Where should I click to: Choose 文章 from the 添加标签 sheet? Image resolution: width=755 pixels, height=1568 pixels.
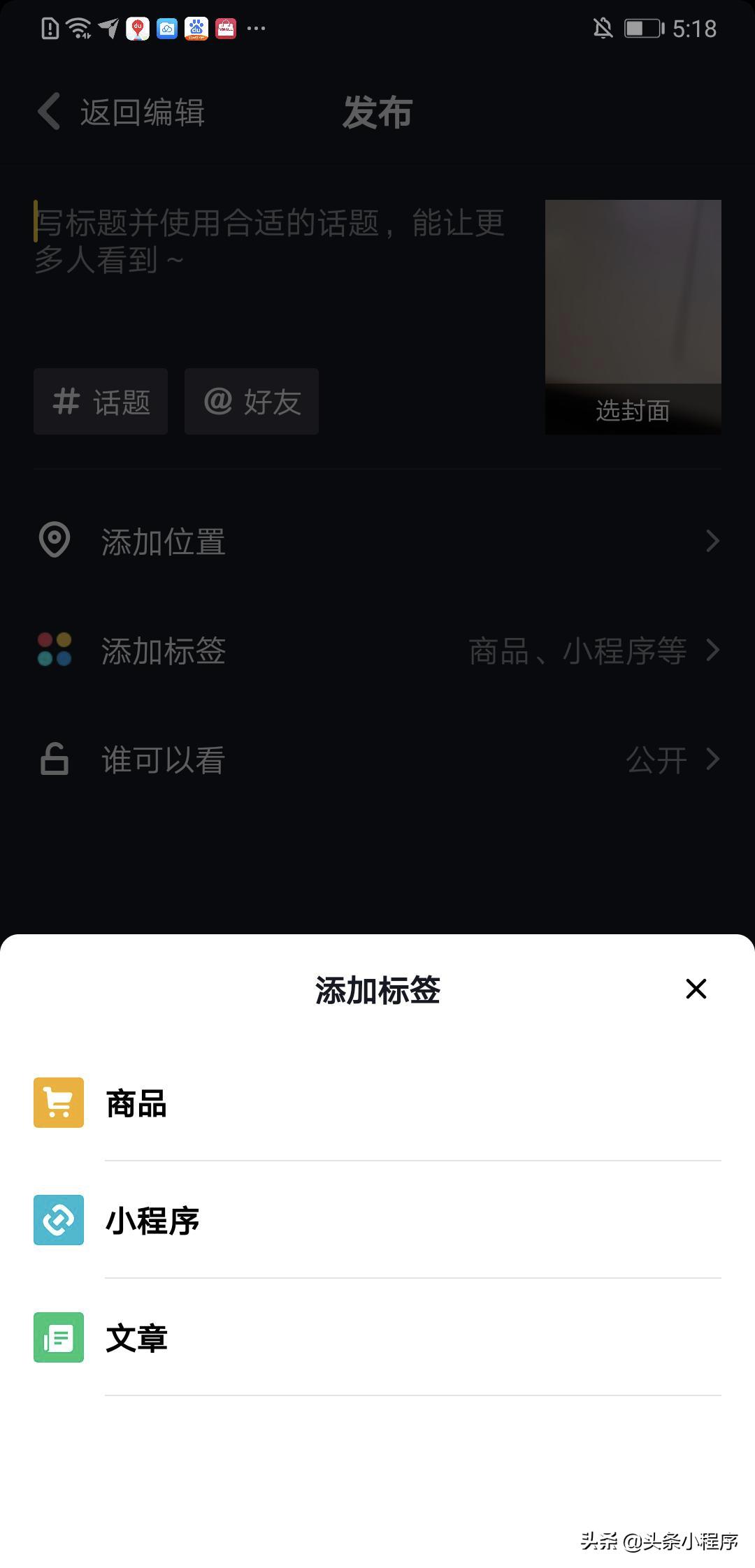point(136,1337)
